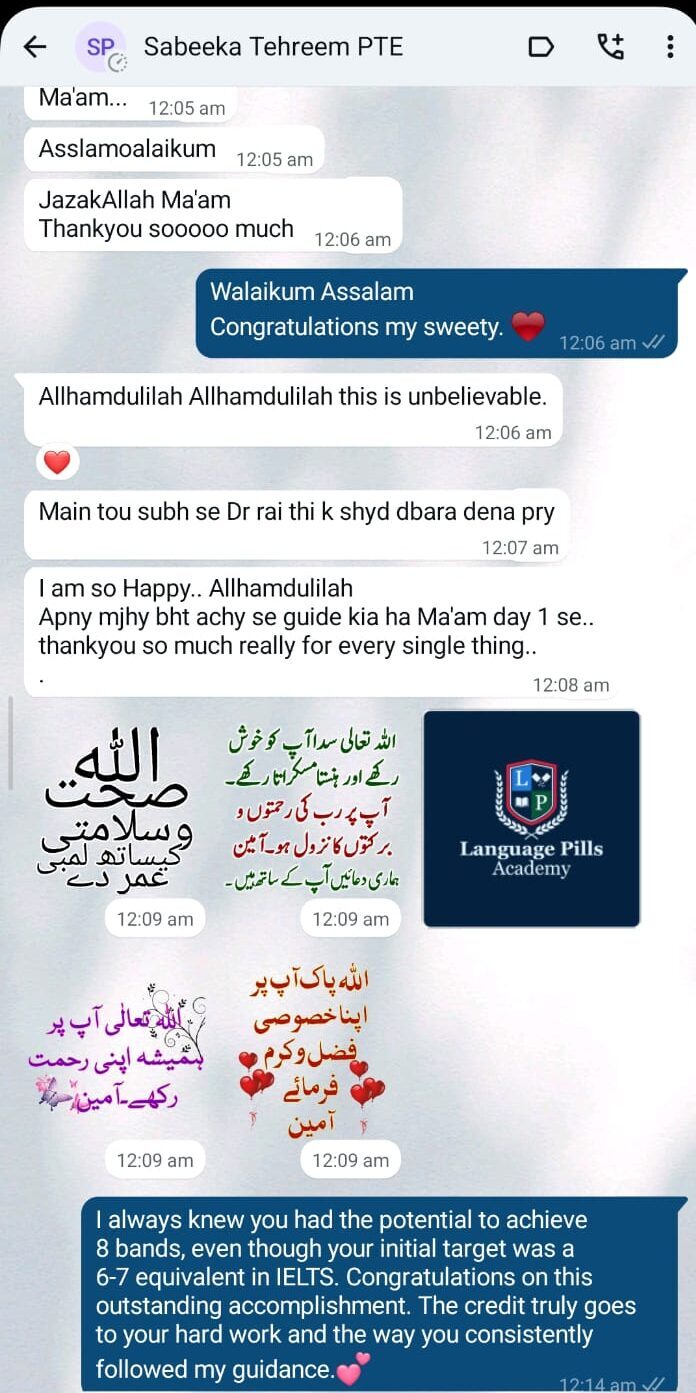Open the overflow menu
The width and height of the screenshot is (696, 1393).
669,47
